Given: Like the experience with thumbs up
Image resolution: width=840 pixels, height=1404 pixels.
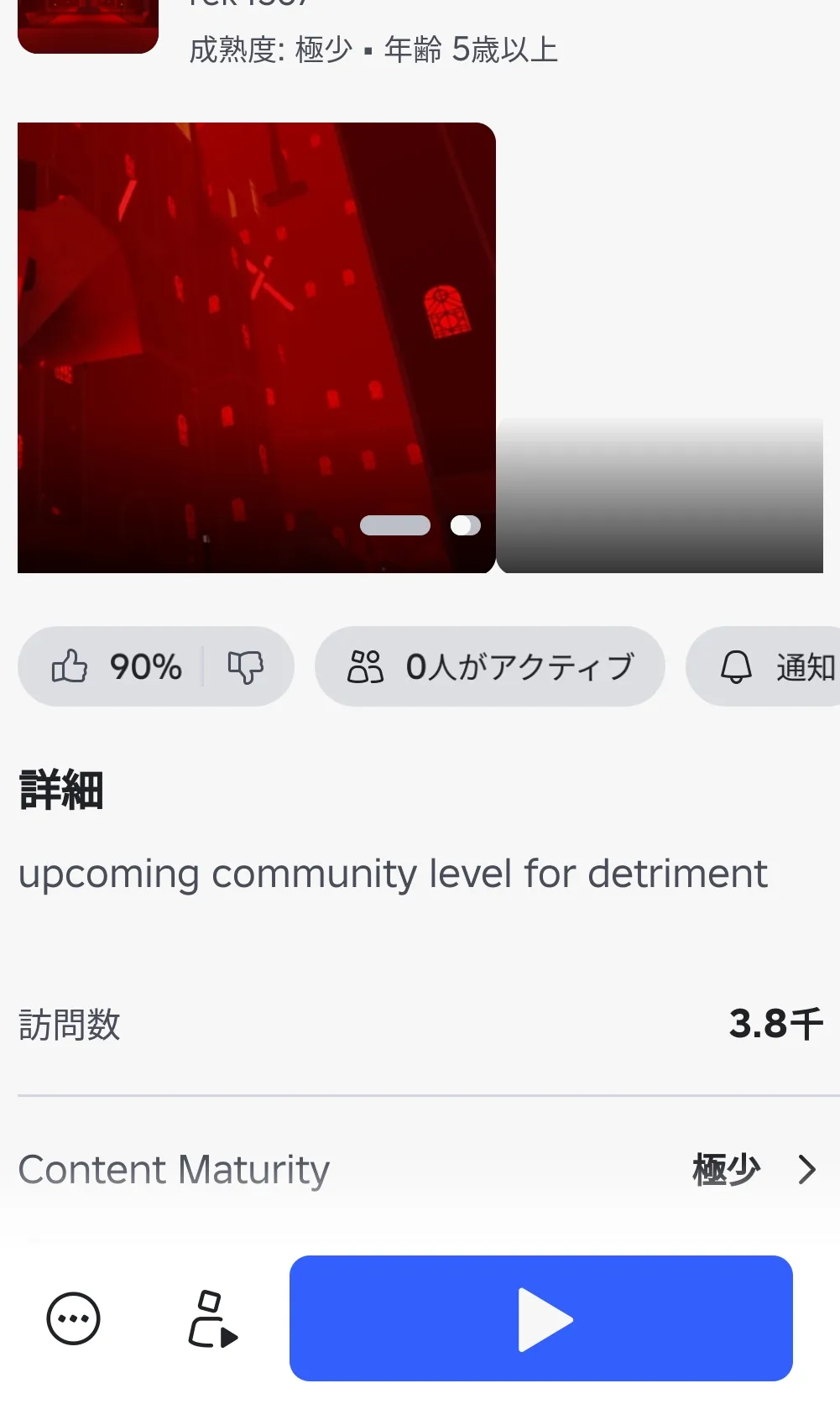Looking at the screenshot, I should tap(70, 666).
